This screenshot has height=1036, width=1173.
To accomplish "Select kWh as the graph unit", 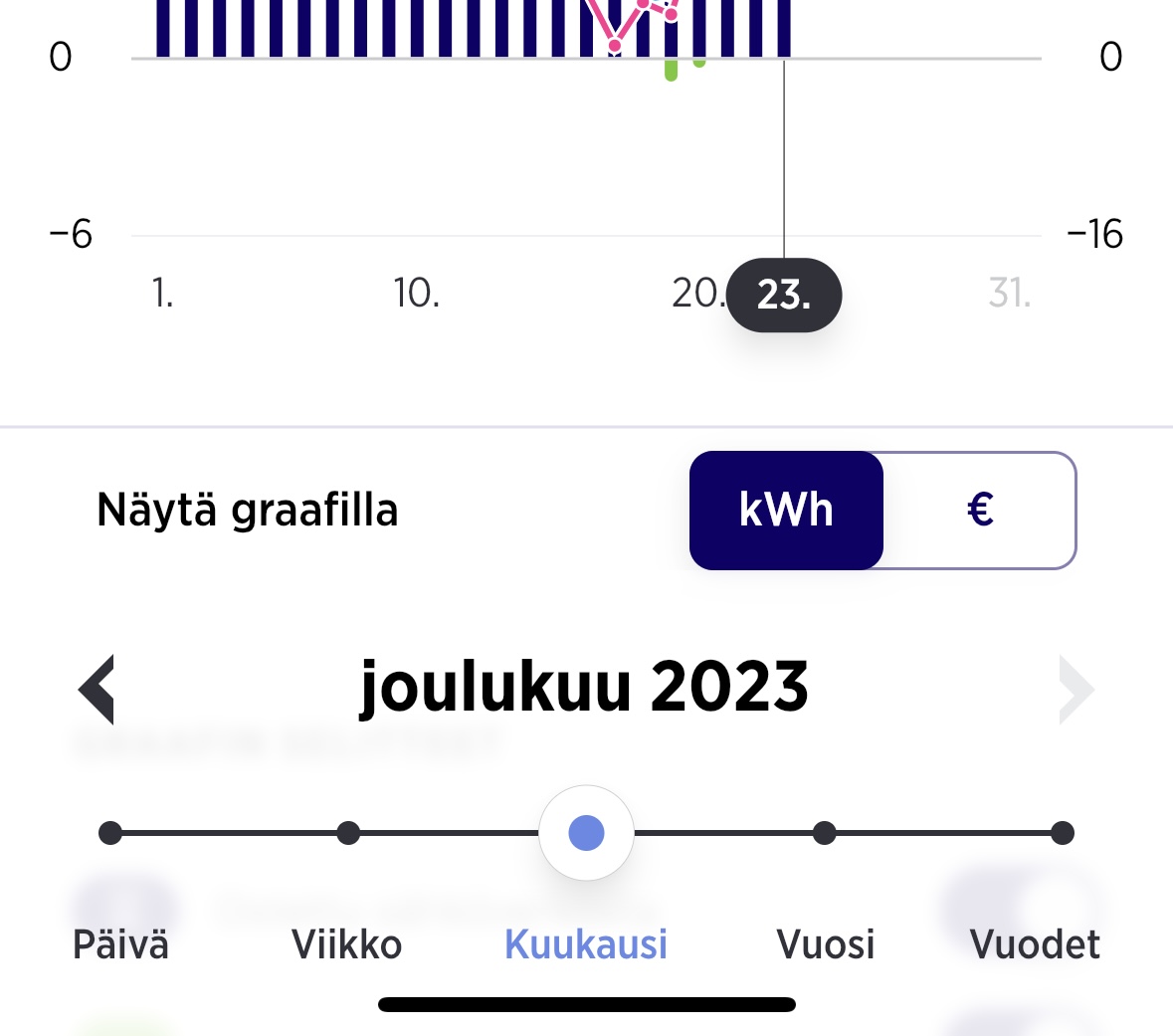I will pyautogui.click(x=786, y=511).
